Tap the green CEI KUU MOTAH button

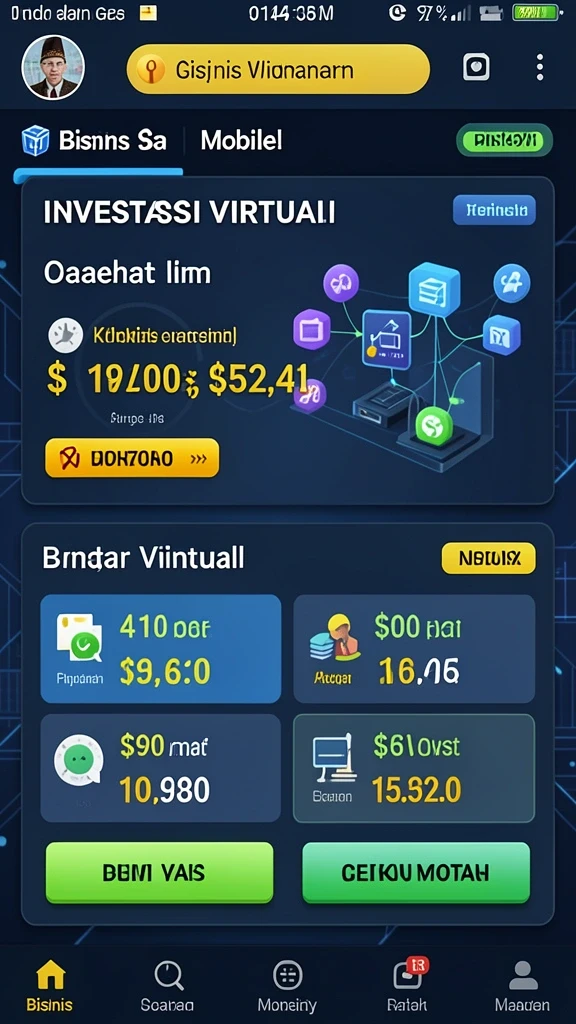point(416,872)
